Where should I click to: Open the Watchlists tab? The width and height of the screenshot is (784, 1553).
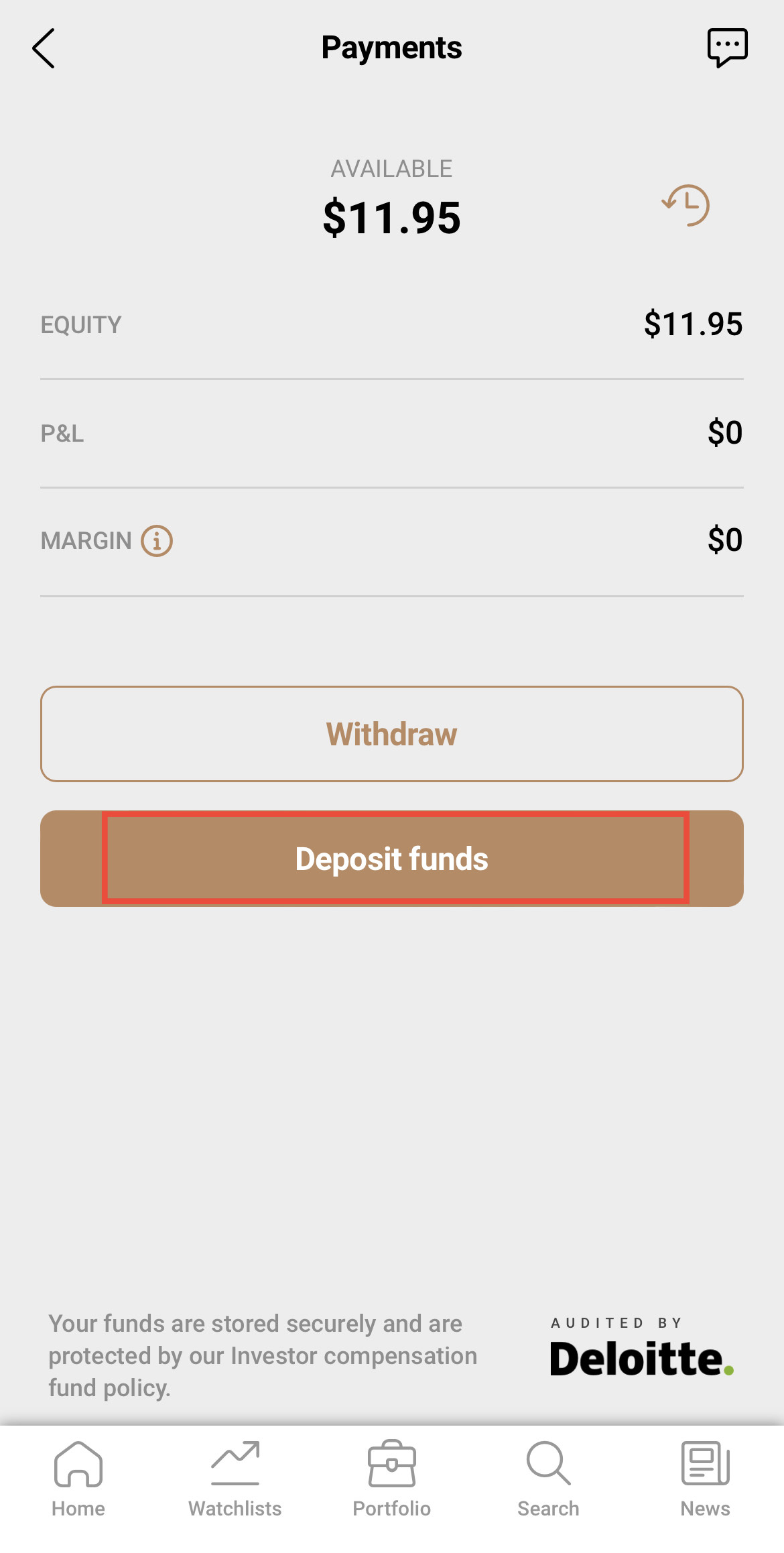point(235,1479)
